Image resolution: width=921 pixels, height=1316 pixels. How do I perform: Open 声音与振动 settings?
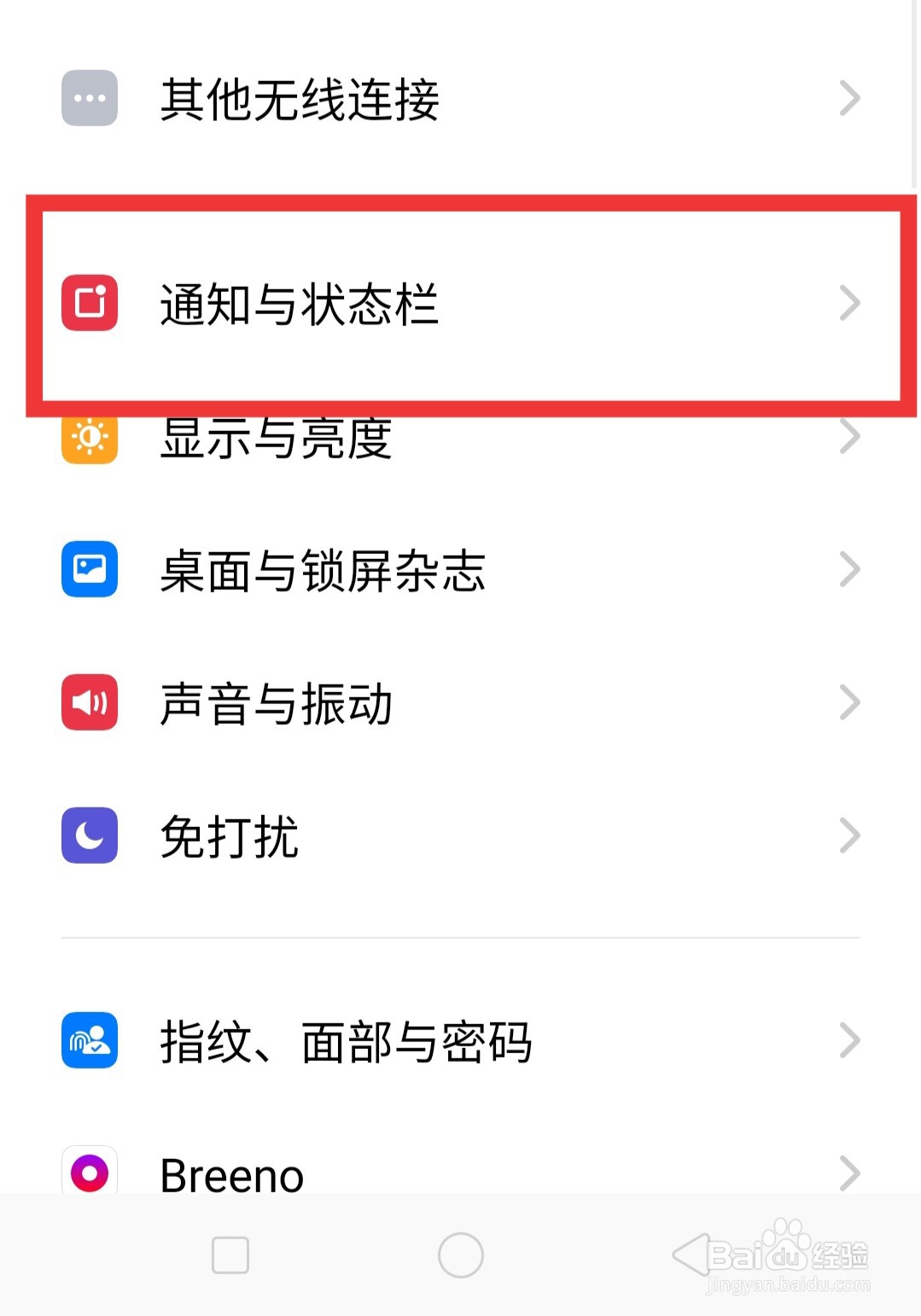pos(461,703)
